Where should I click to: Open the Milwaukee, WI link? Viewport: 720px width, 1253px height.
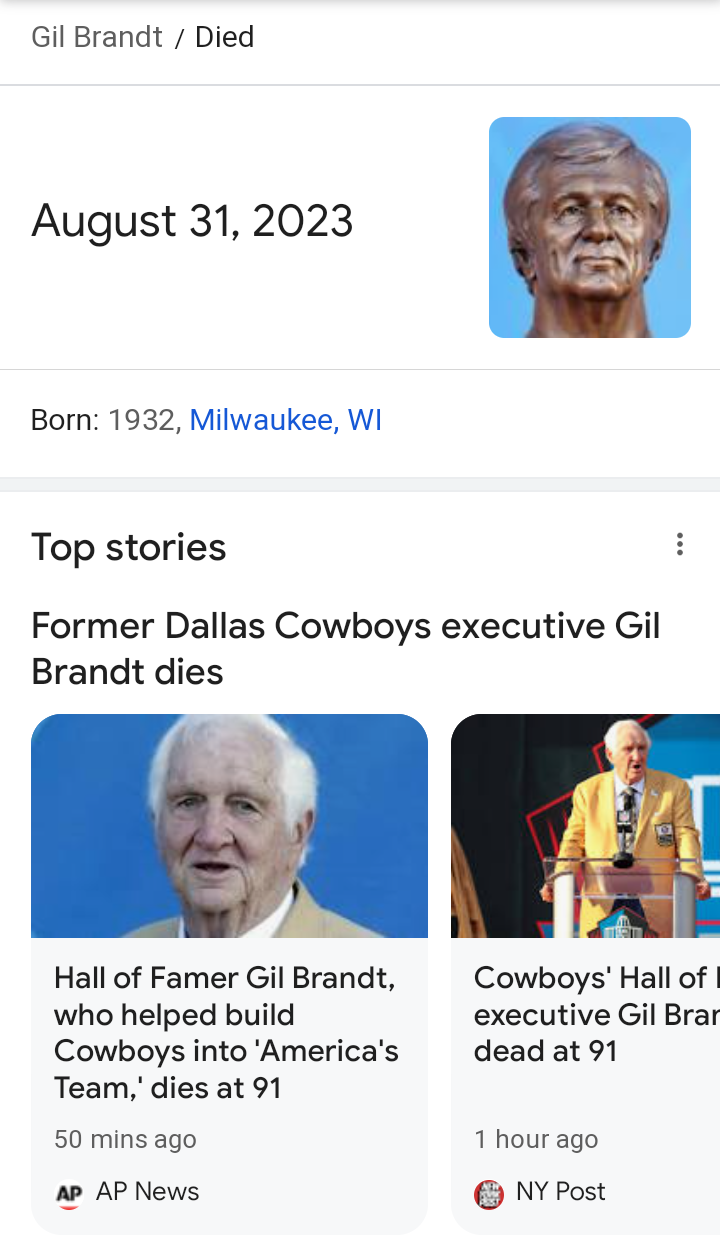(x=286, y=420)
